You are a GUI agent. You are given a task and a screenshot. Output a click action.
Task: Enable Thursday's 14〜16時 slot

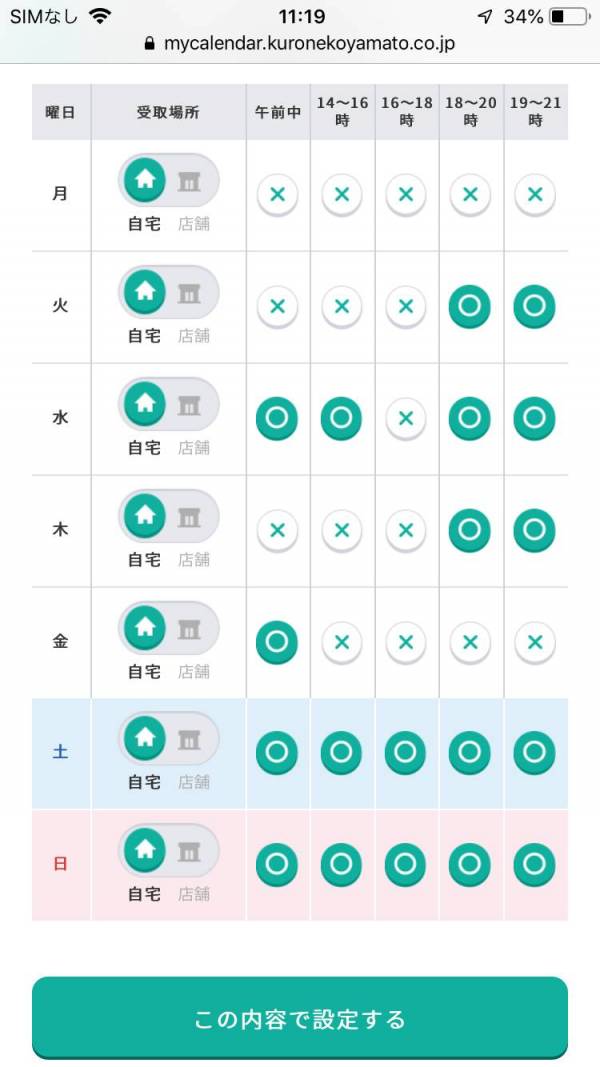[341, 530]
